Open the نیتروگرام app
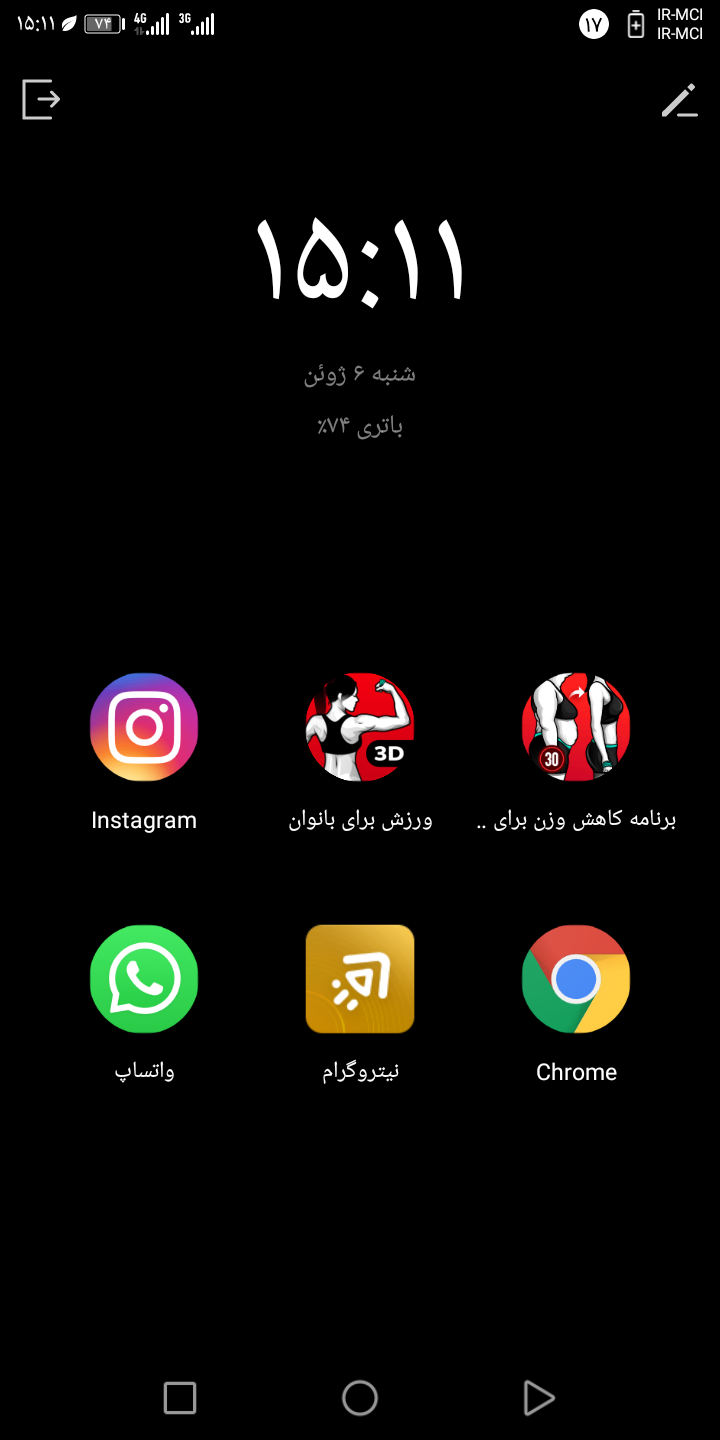This screenshot has width=720, height=1440. click(x=360, y=979)
